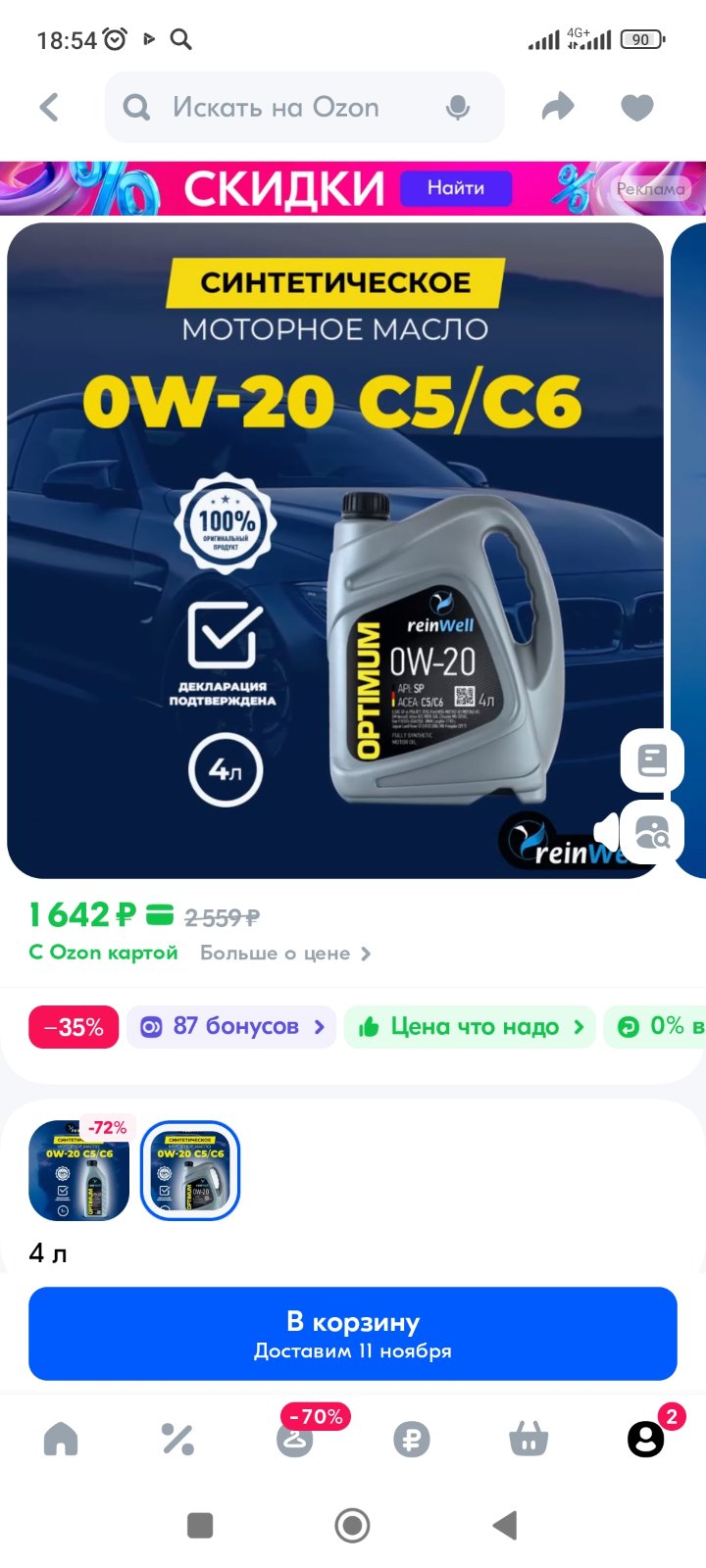Open the 'Цена что надо' chip
Viewport: 706px width, 1568px height.
(x=470, y=1027)
